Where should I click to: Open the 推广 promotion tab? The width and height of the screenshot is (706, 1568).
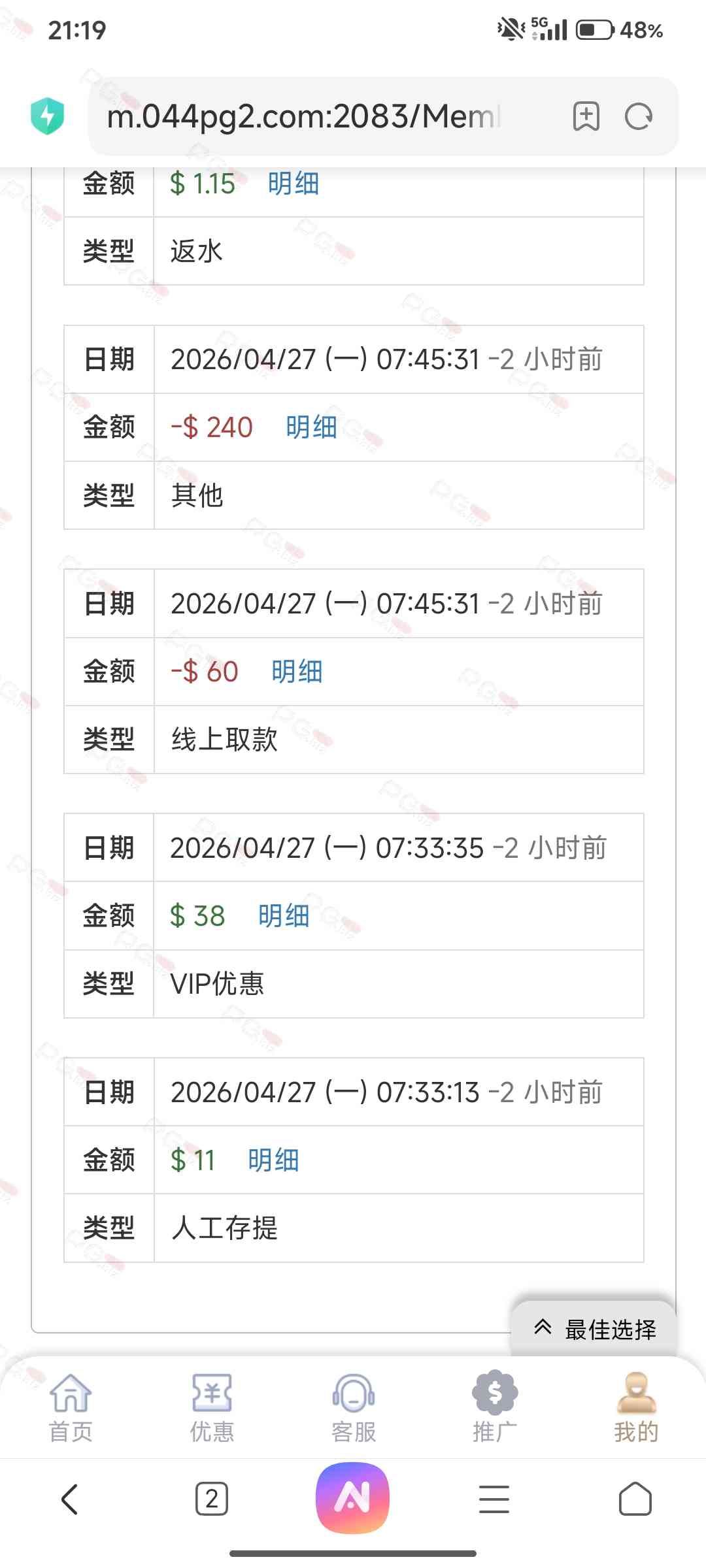click(495, 1407)
